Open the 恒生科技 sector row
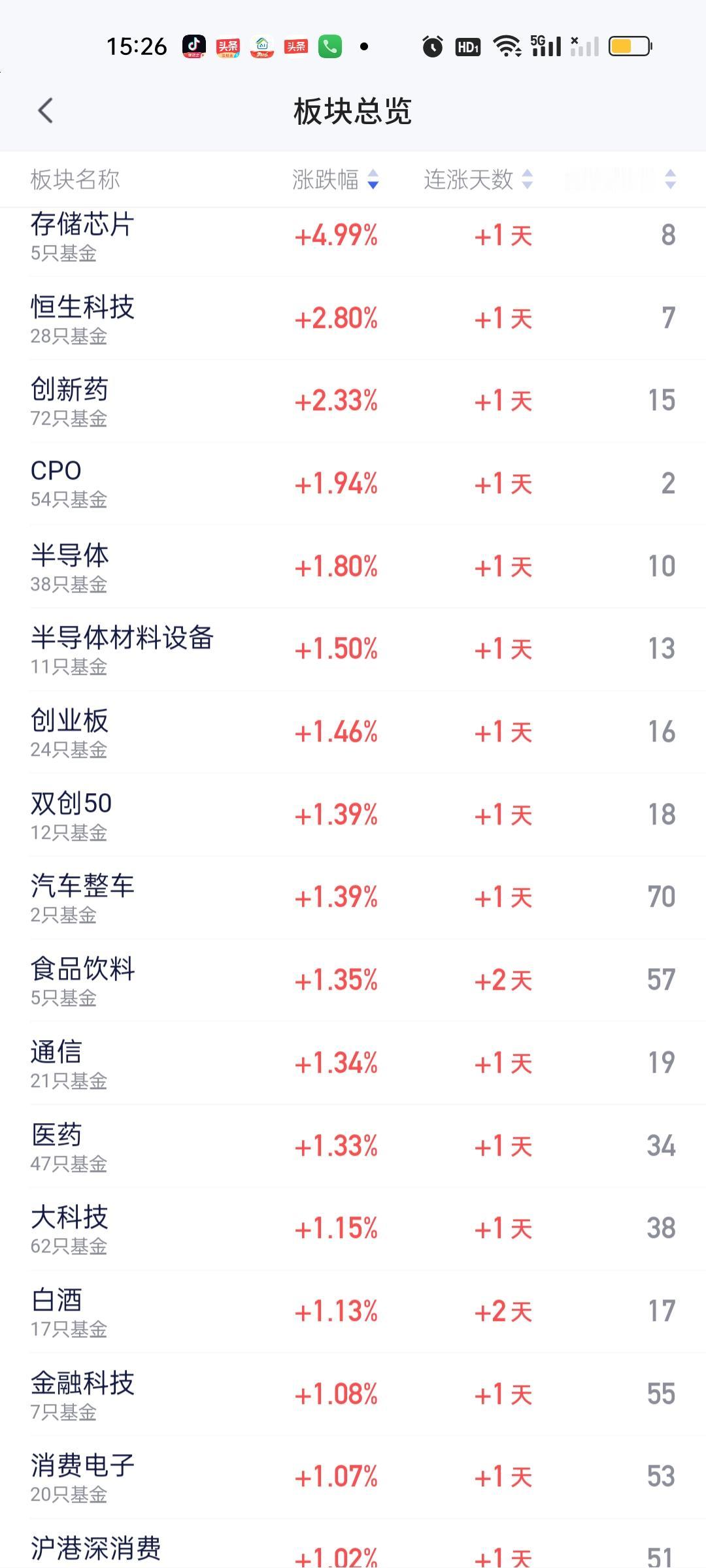Screen dimensions: 706x1568 pos(353,319)
